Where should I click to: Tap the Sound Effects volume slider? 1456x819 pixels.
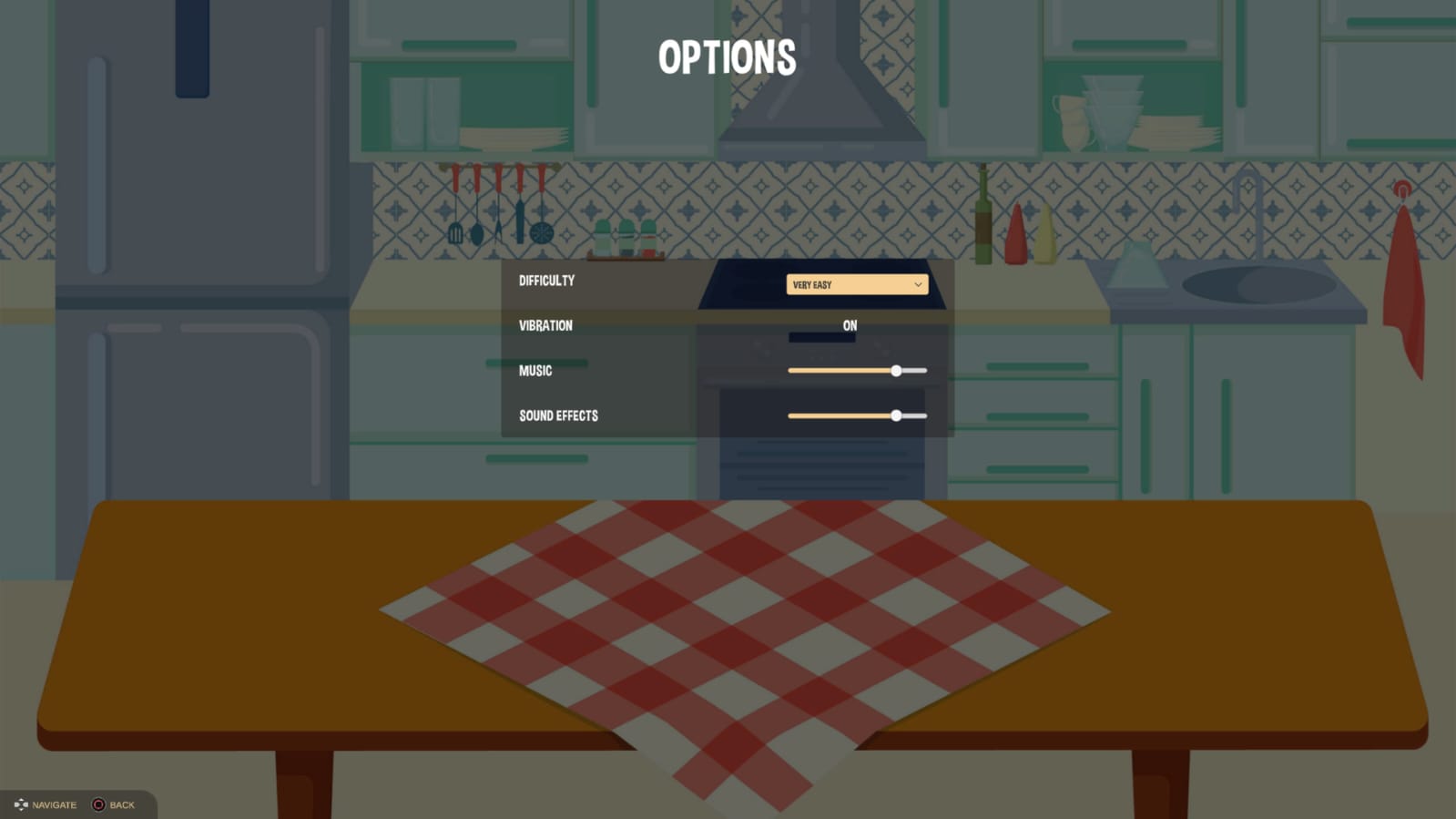(857, 415)
